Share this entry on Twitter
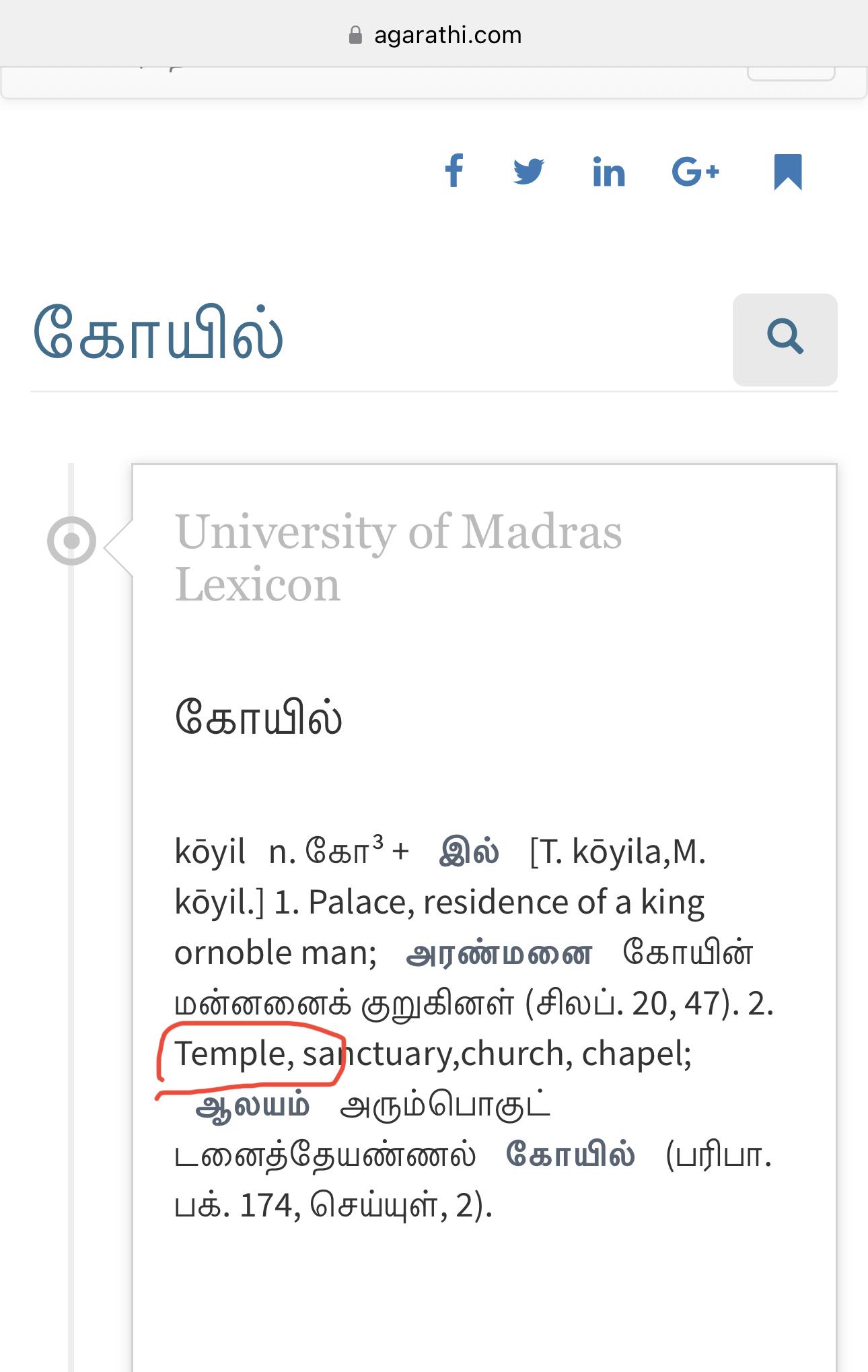868x1372 pixels. 528,171
